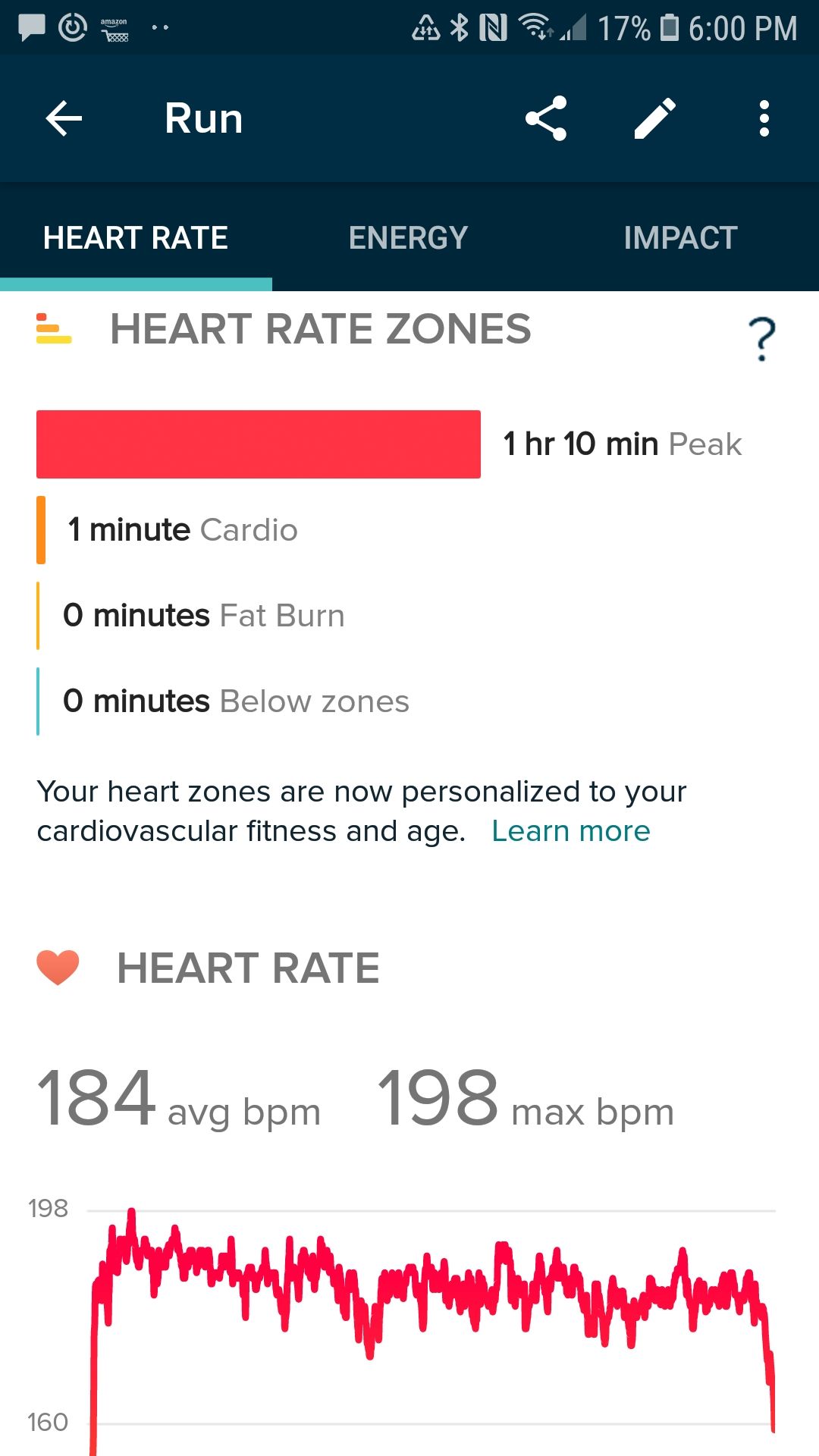
Task: Open the three-dot overflow menu
Action: [764, 119]
